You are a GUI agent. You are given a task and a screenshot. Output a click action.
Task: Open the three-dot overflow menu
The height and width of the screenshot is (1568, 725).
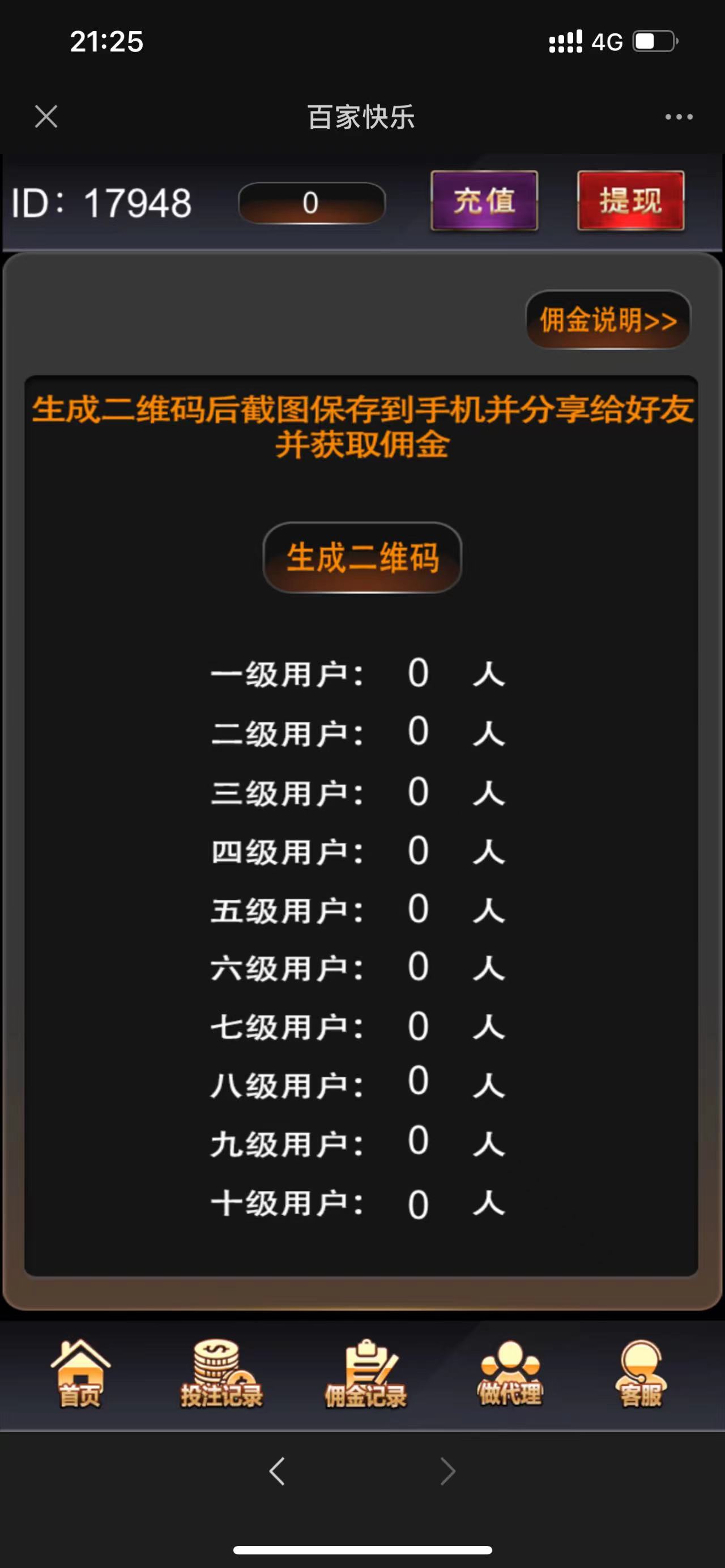pos(679,116)
